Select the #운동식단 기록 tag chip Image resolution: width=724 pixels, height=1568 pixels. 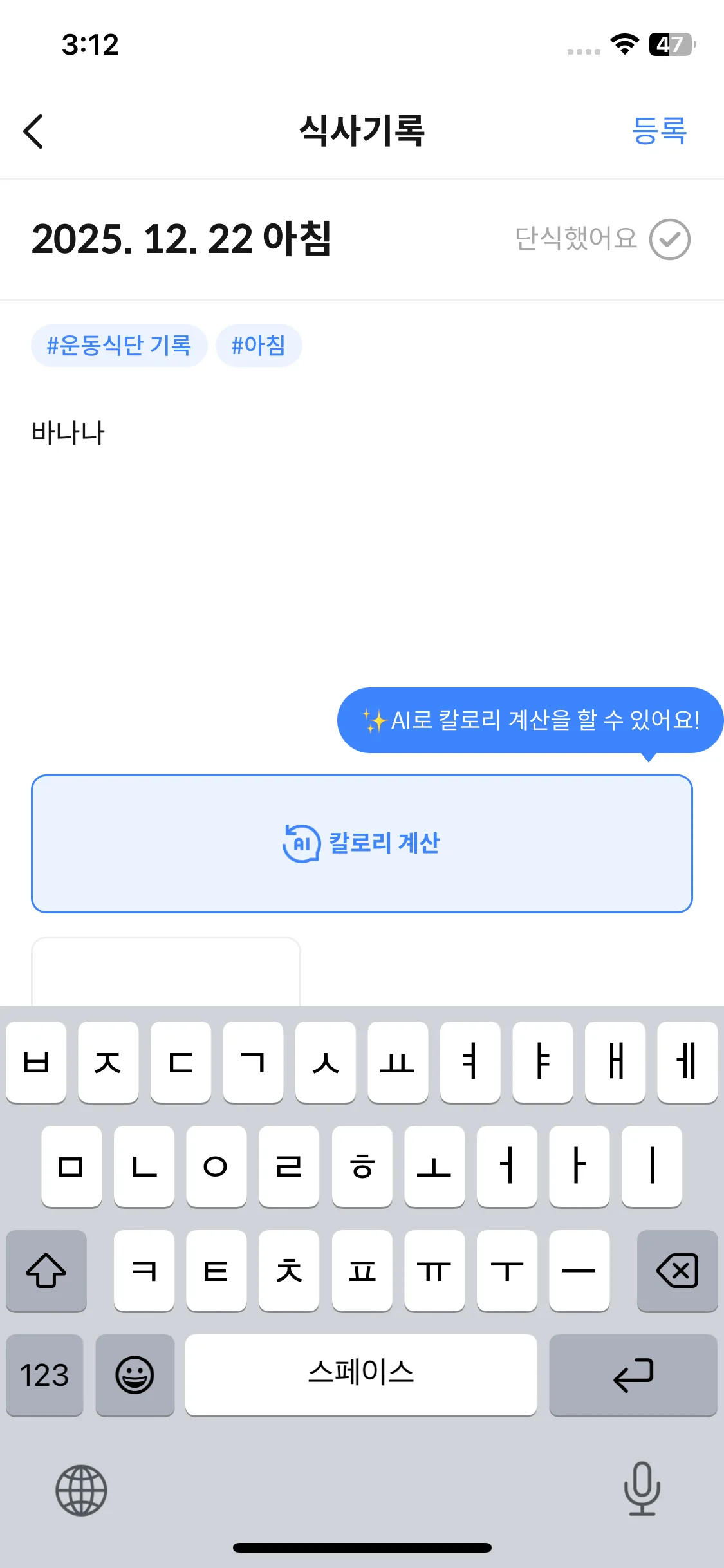[119, 346]
